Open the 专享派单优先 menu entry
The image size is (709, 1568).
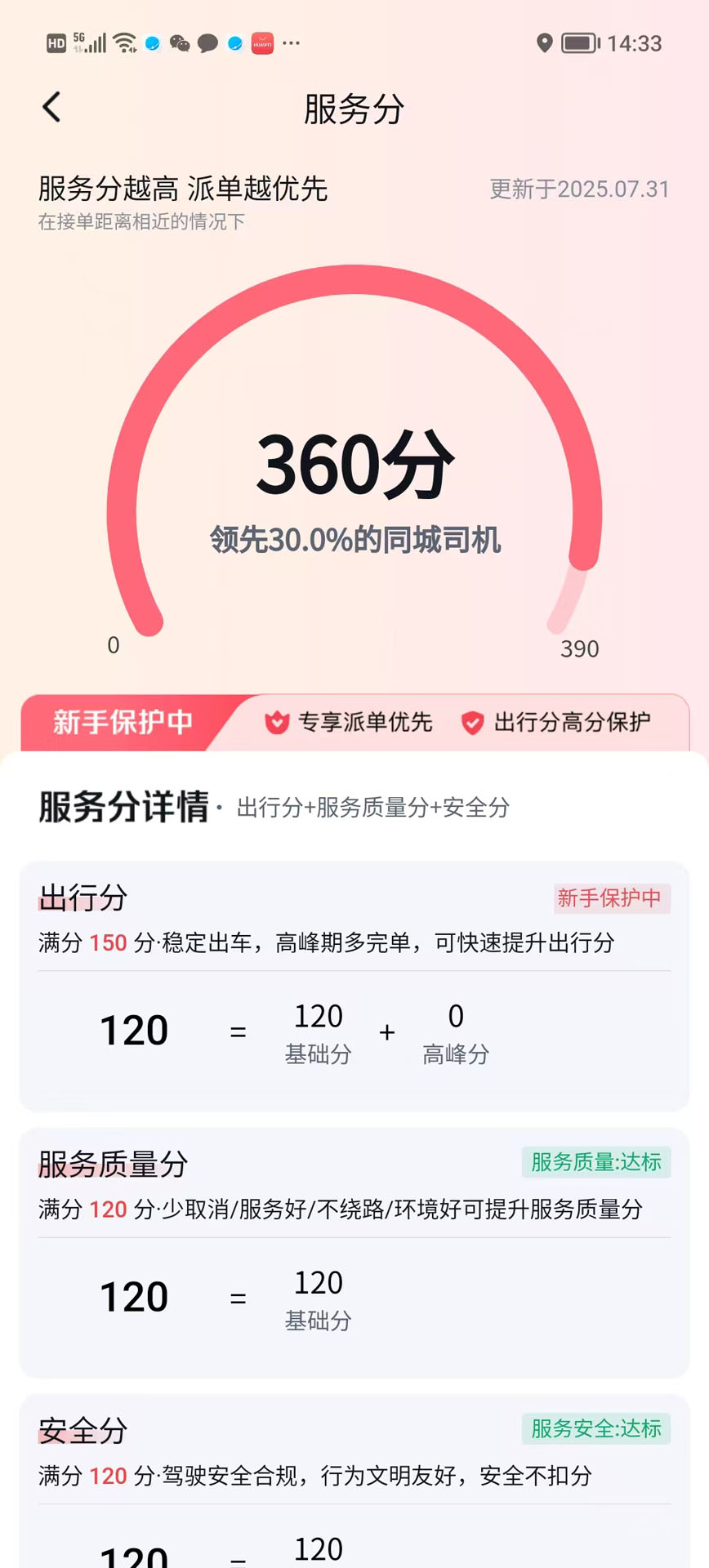pyautogui.click(x=365, y=722)
